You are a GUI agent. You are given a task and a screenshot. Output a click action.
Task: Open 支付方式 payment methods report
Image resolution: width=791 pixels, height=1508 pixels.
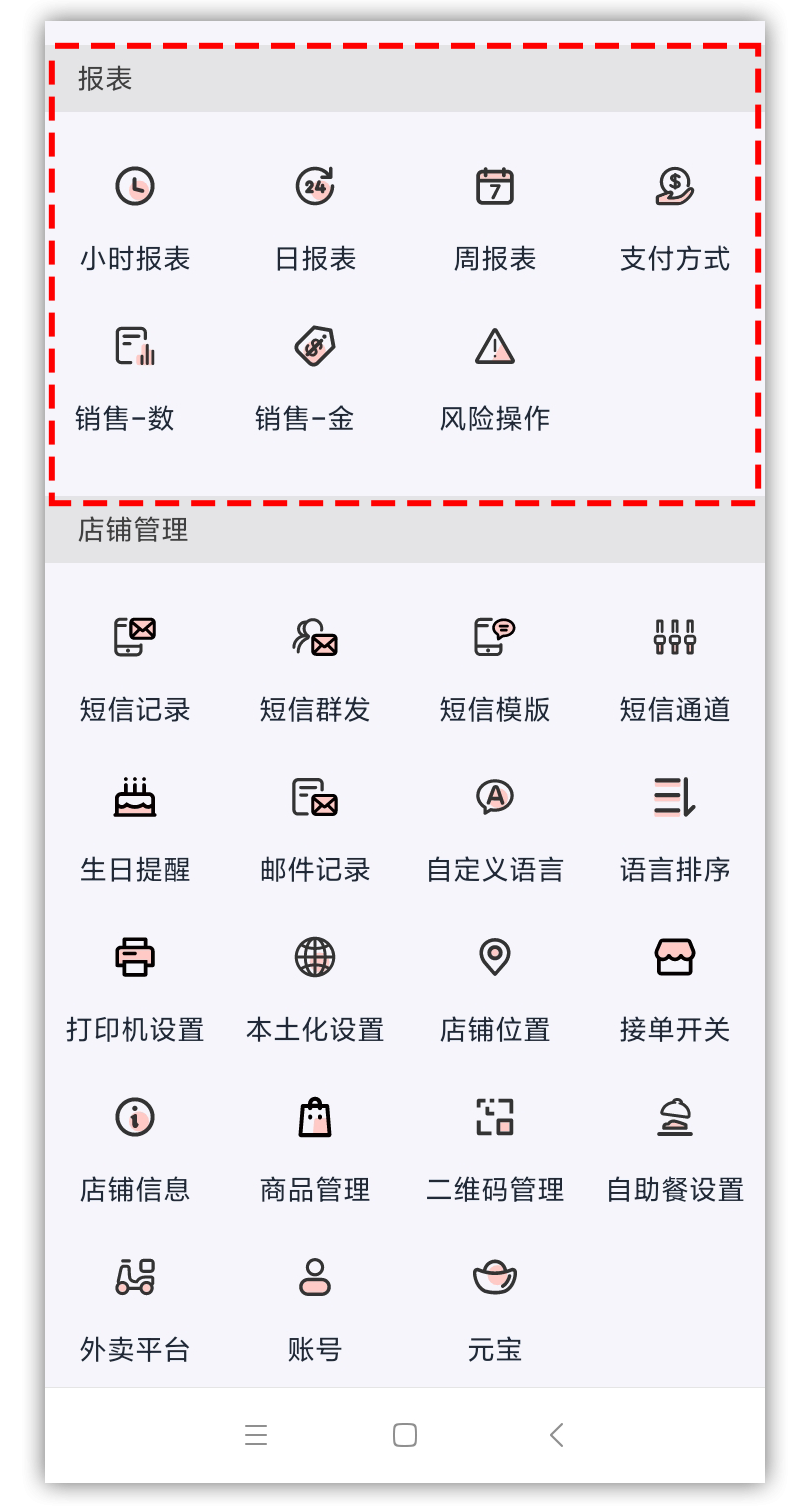click(675, 220)
